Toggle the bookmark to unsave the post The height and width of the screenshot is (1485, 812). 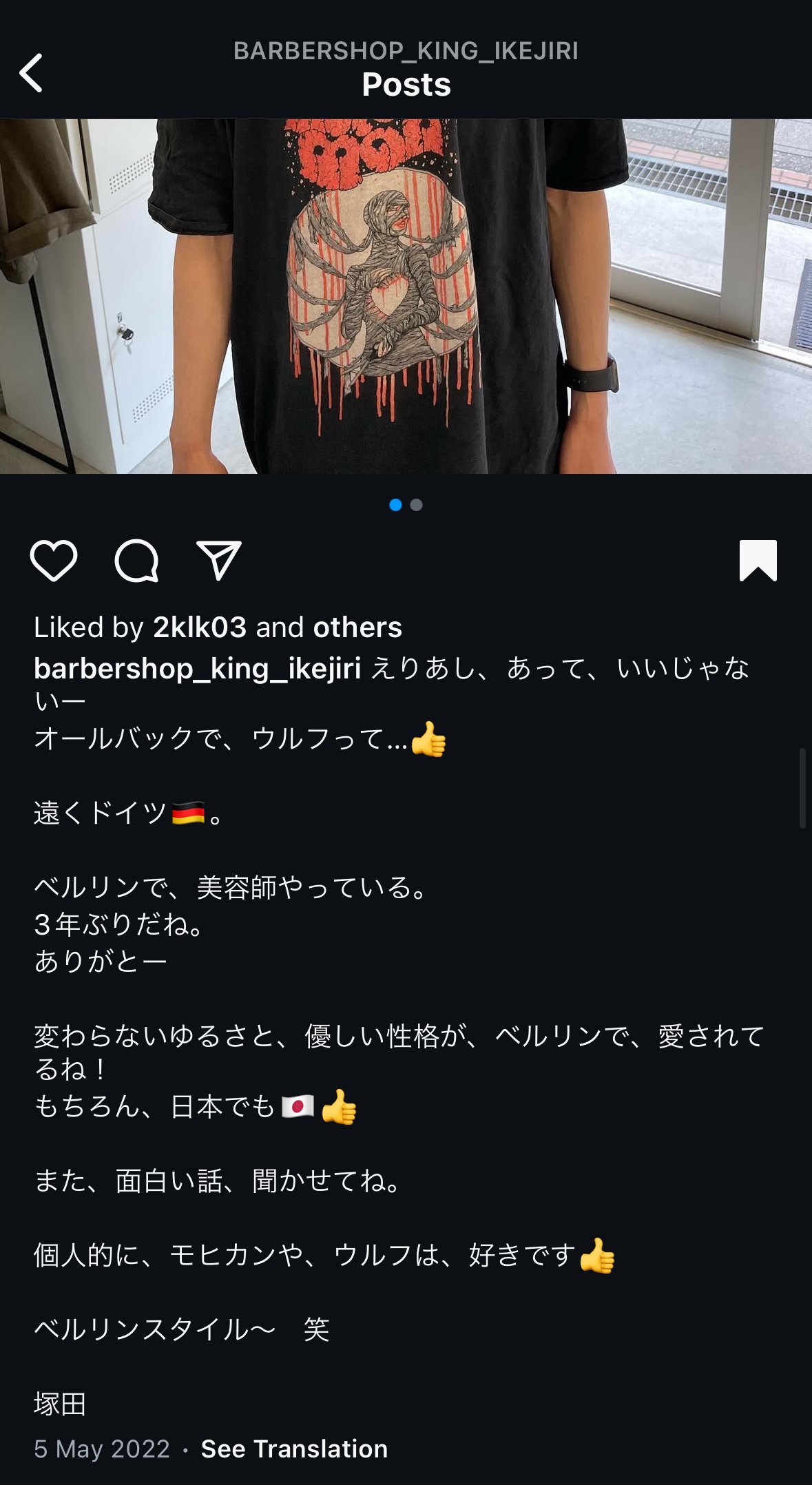coord(758,561)
